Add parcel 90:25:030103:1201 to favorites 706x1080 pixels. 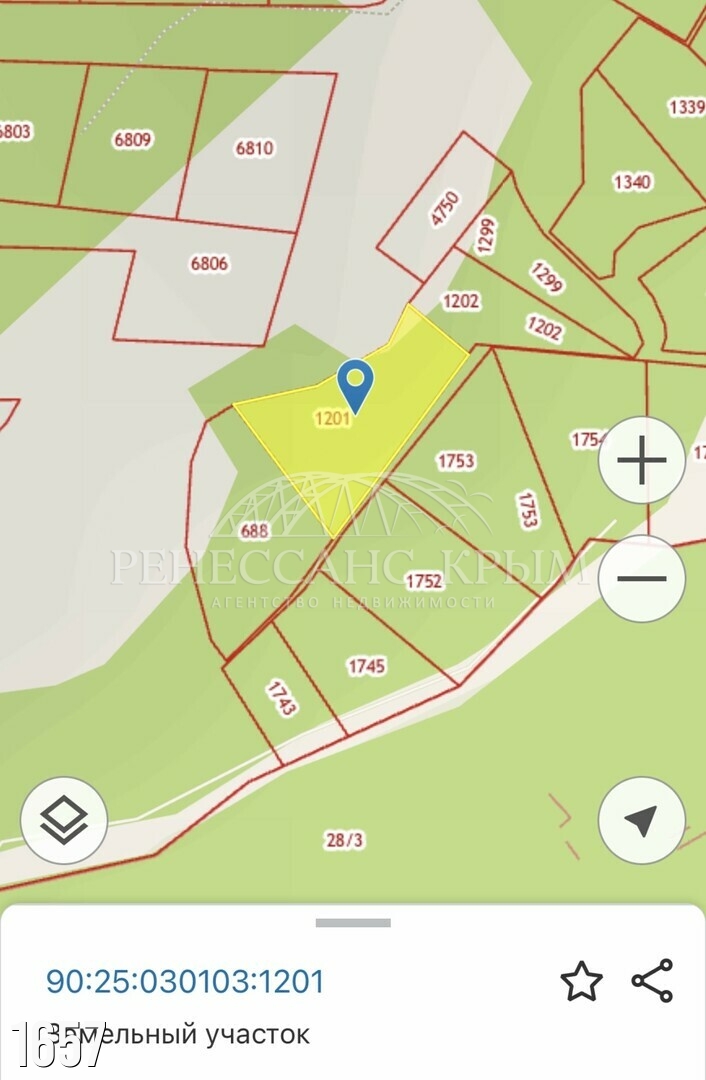[x=581, y=981]
